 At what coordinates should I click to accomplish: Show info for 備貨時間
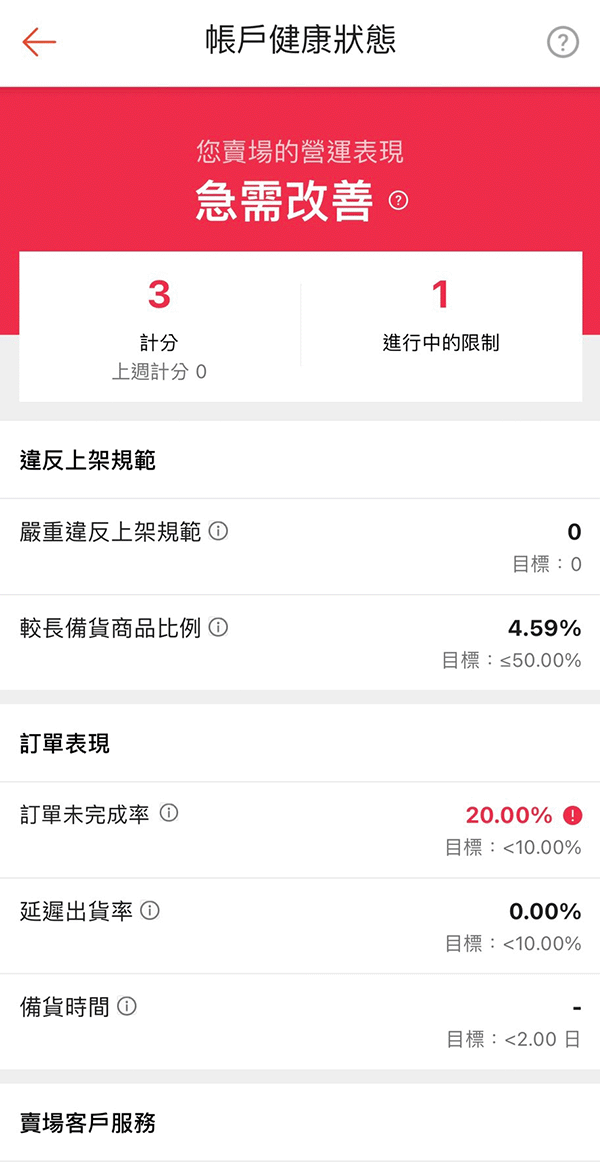(x=127, y=1007)
